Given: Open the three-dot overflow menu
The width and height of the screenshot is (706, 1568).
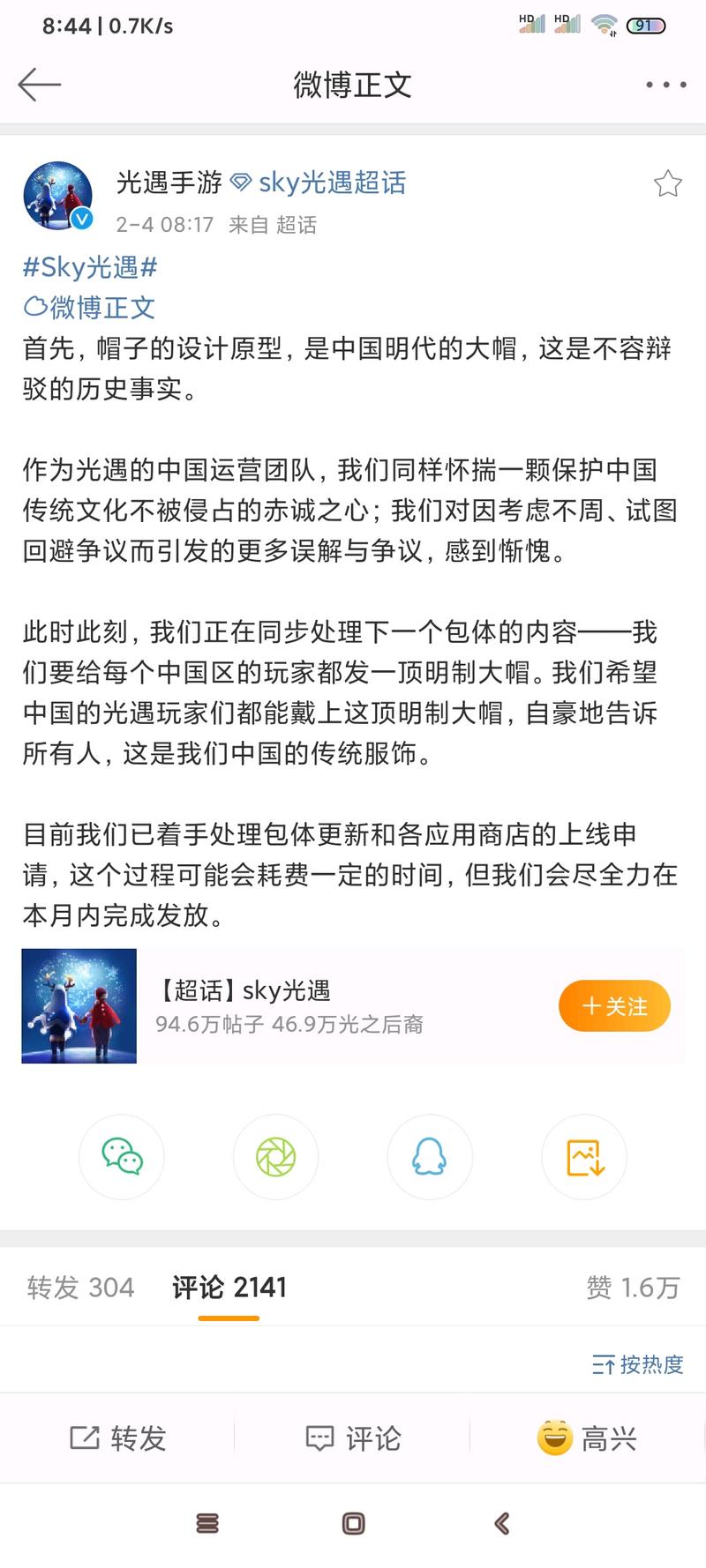Looking at the screenshot, I should pyautogui.click(x=666, y=85).
